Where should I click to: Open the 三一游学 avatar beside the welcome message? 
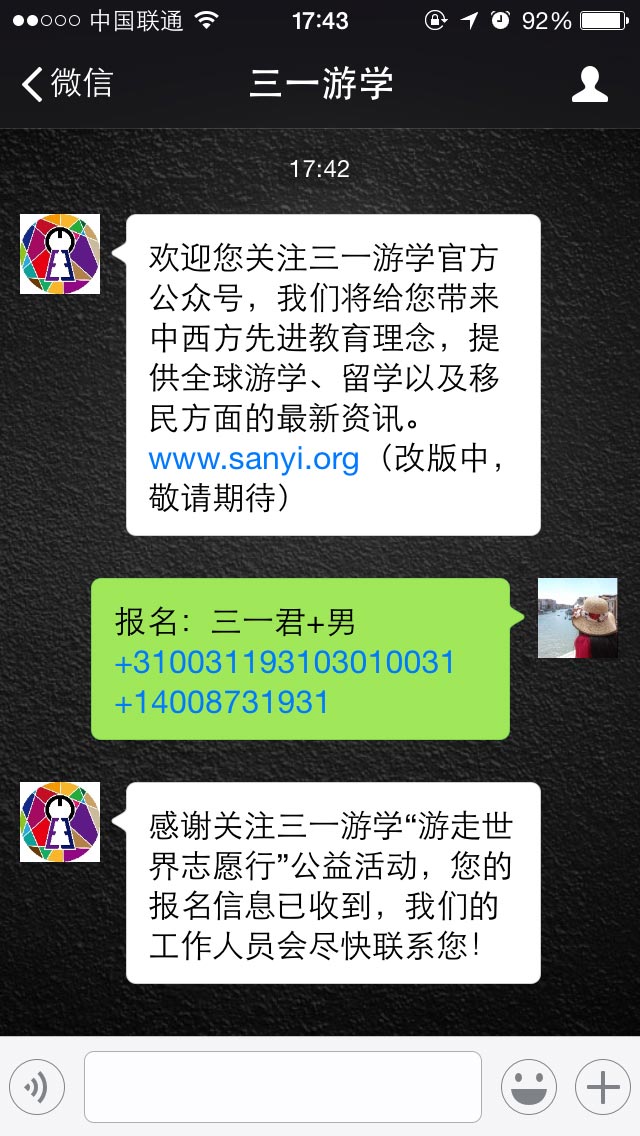pos(60,254)
